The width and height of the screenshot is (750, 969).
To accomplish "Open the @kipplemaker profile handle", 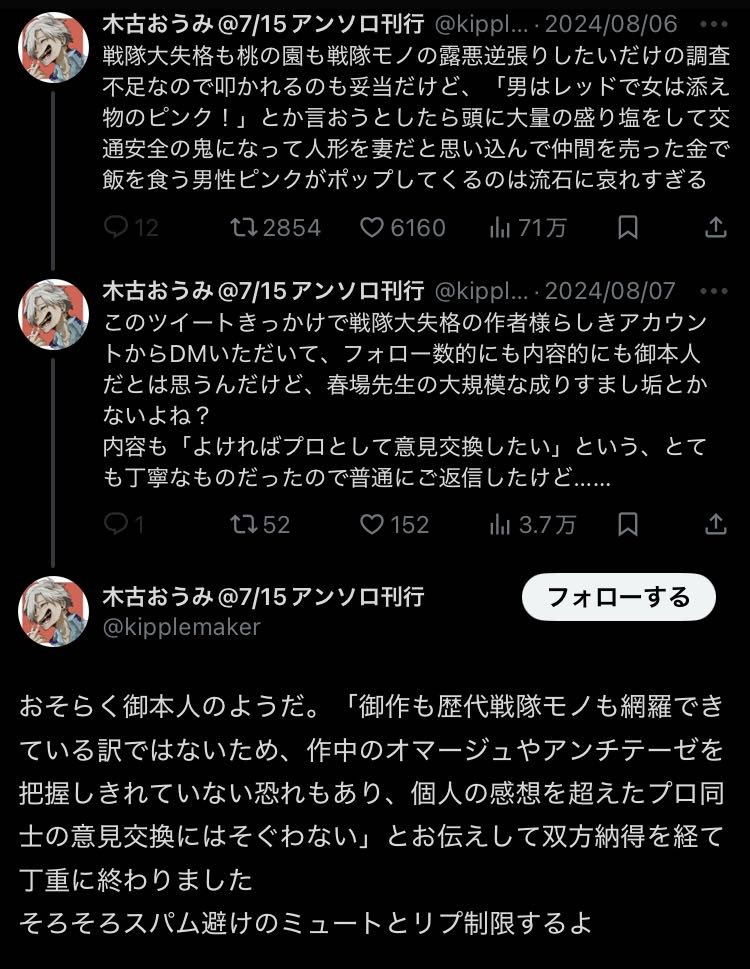I will tap(181, 628).
